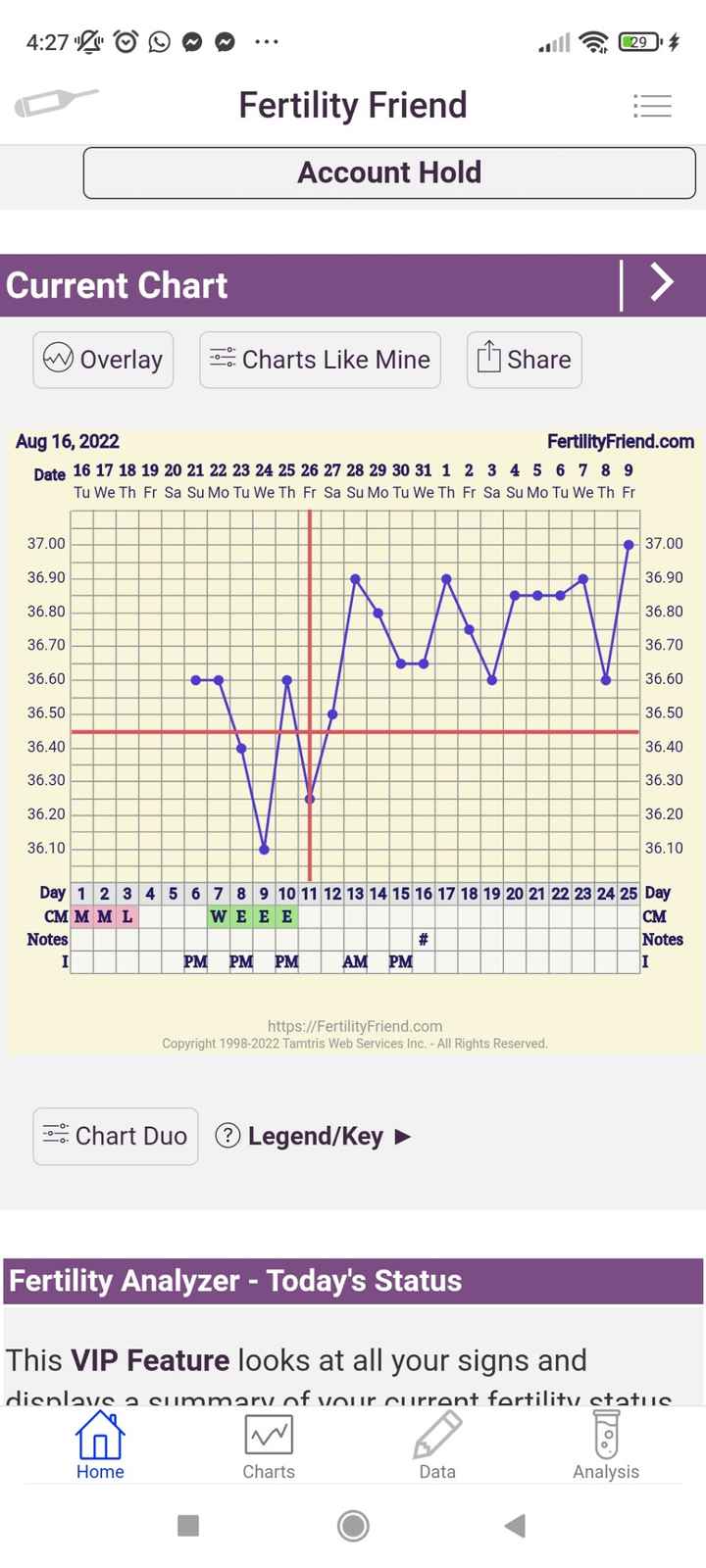The width and height of the screenshot is (706, 1568).
Task: Open the Account Hold notice
Action: click(x=389, y=172)
